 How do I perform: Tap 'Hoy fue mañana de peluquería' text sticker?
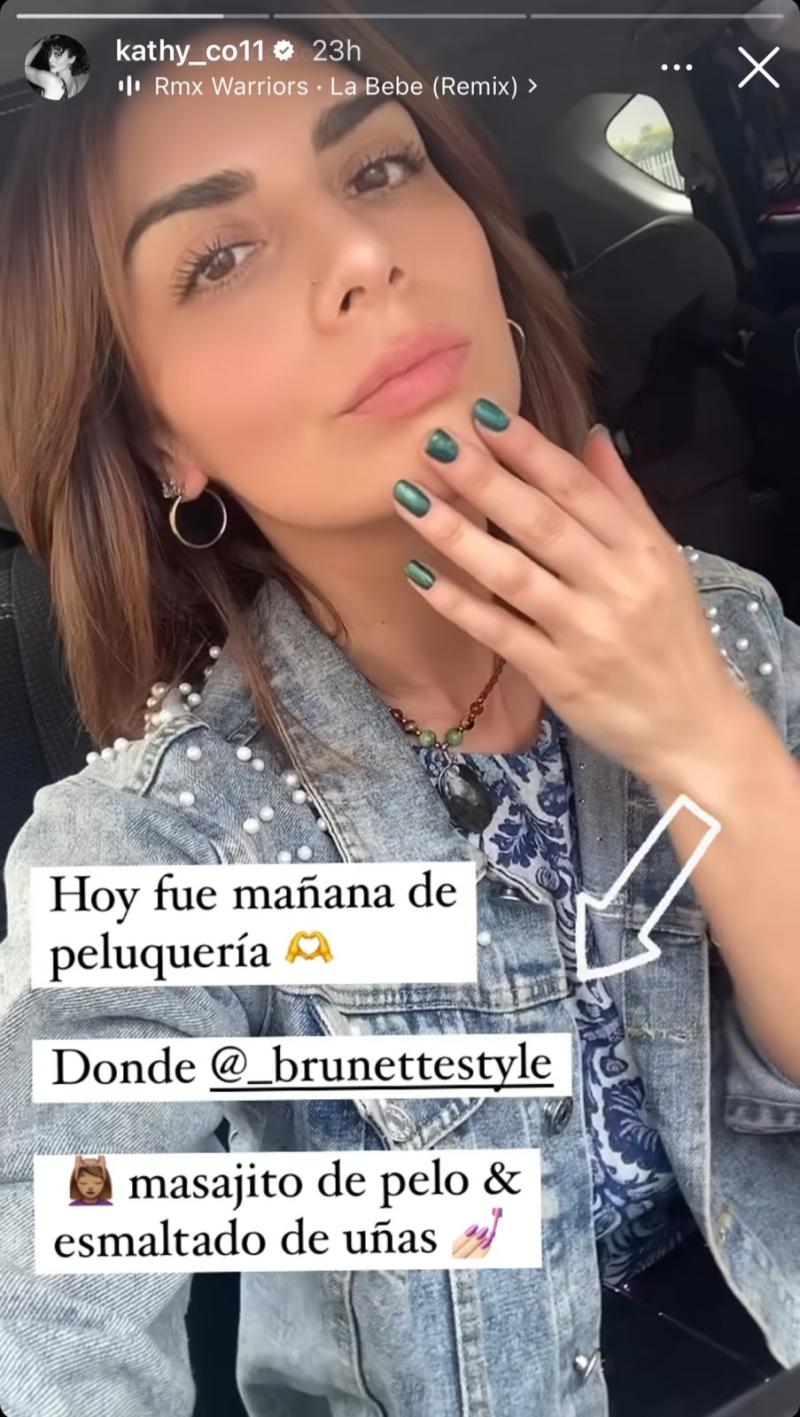(257, 920)
